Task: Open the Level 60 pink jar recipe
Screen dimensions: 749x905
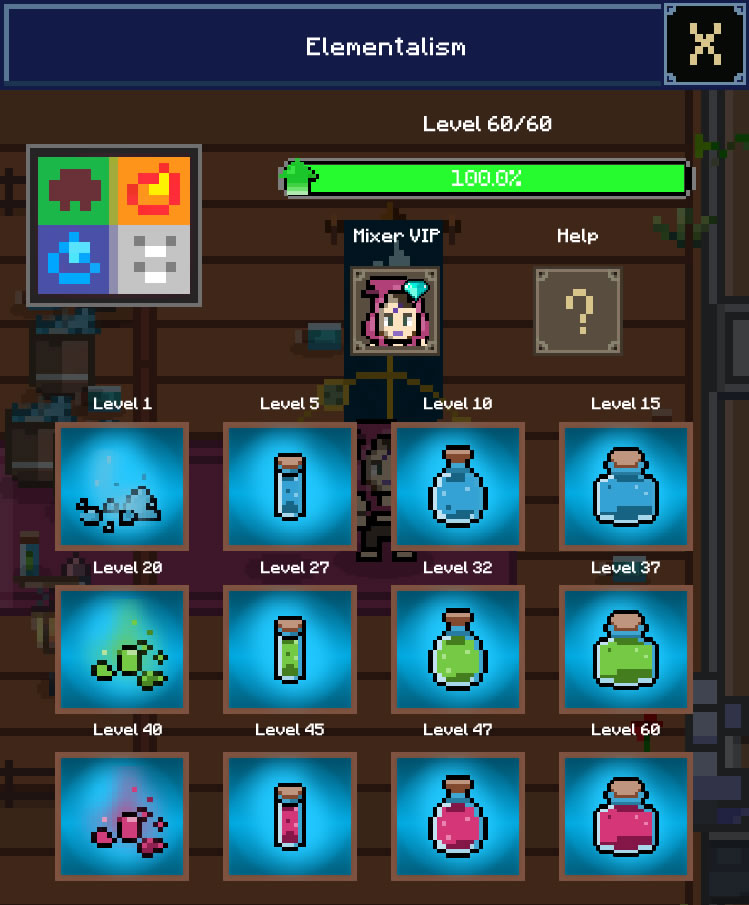Action: tap(626, 816)
